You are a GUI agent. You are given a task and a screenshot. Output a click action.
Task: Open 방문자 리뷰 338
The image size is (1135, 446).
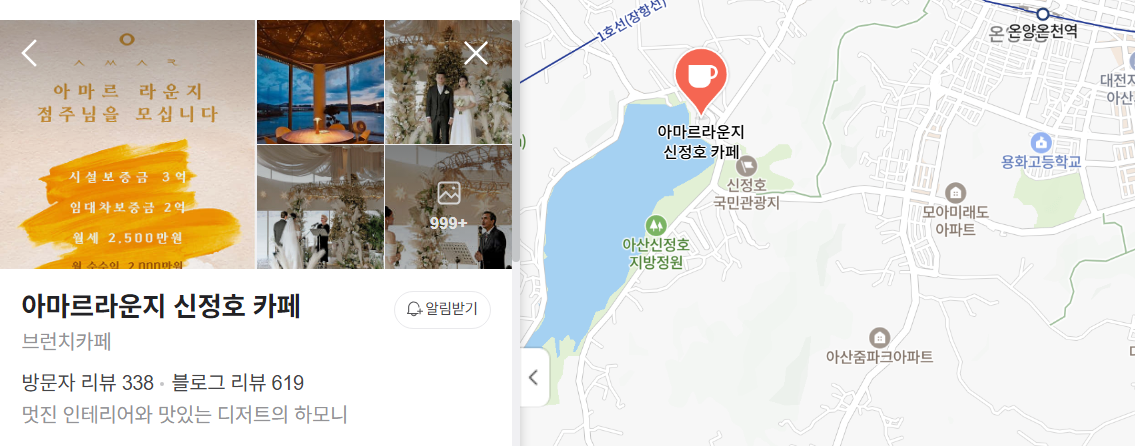click(x=88, y=383)
